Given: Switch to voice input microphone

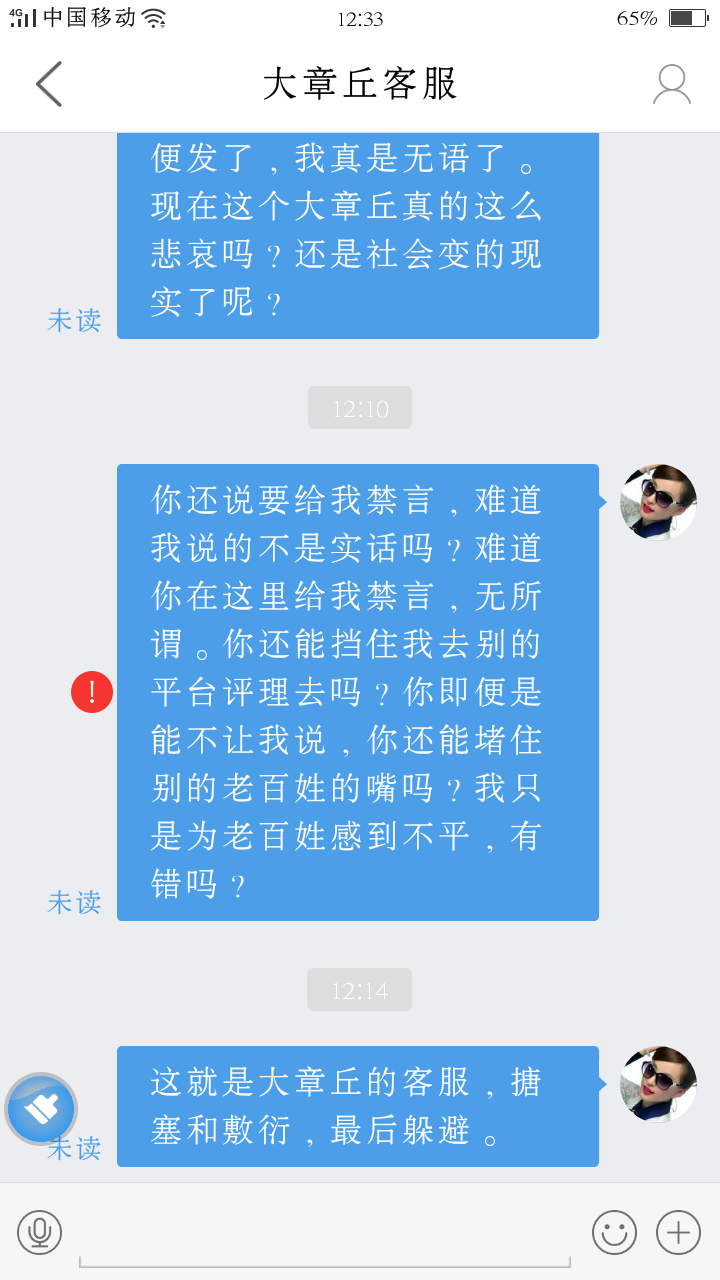Looking at the screenshot, I should tap(40, 1232).
